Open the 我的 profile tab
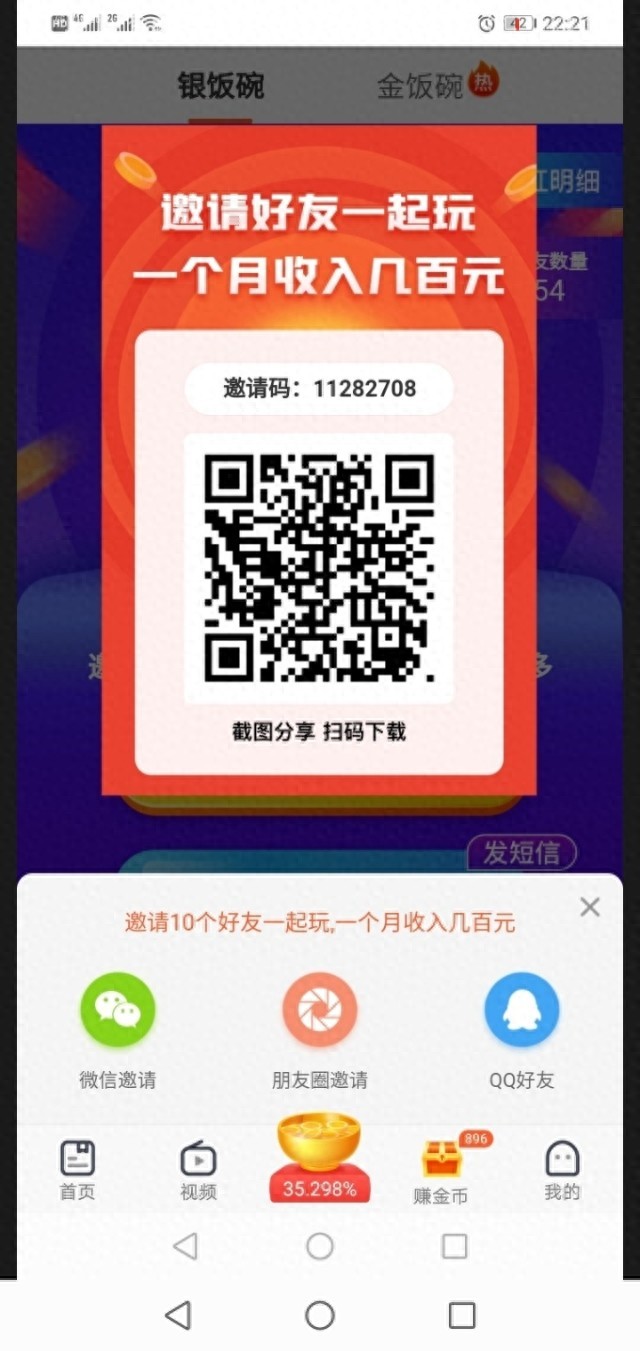The height and width of the screenshot is (1351, 640). click(x=562, y=1169)
